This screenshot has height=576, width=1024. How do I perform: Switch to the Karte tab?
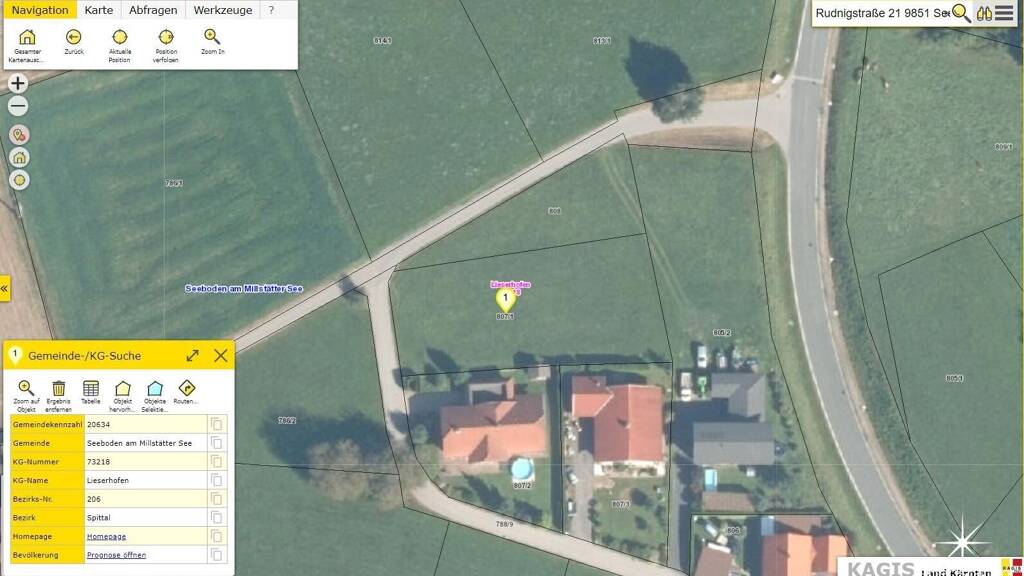(99, 10)
